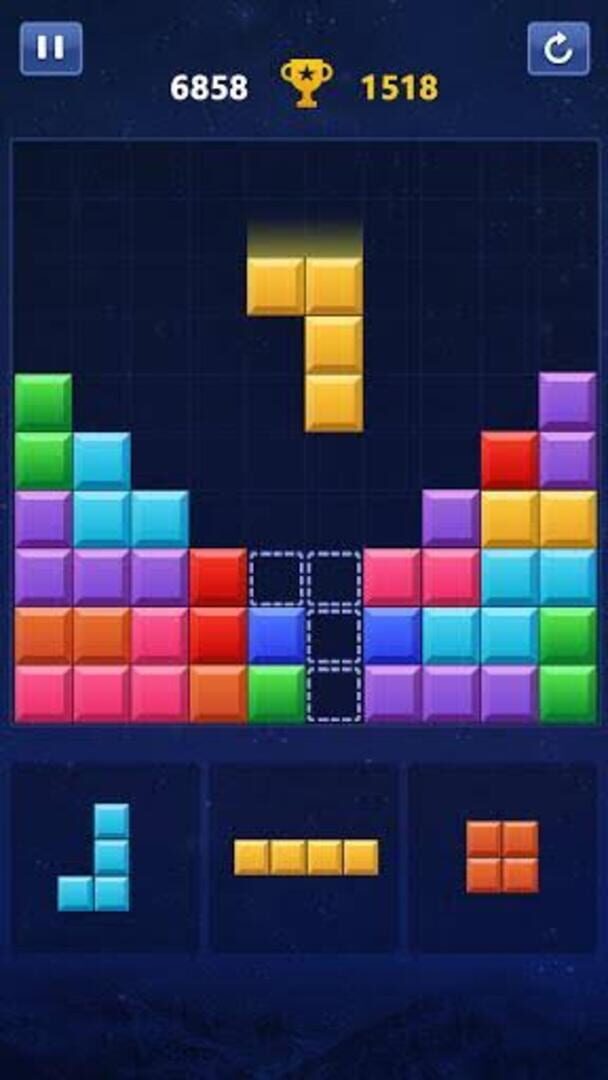This screenshot has width=608, height=1080.
Task: Restart the game with the reload button
Action: point(558,49)
